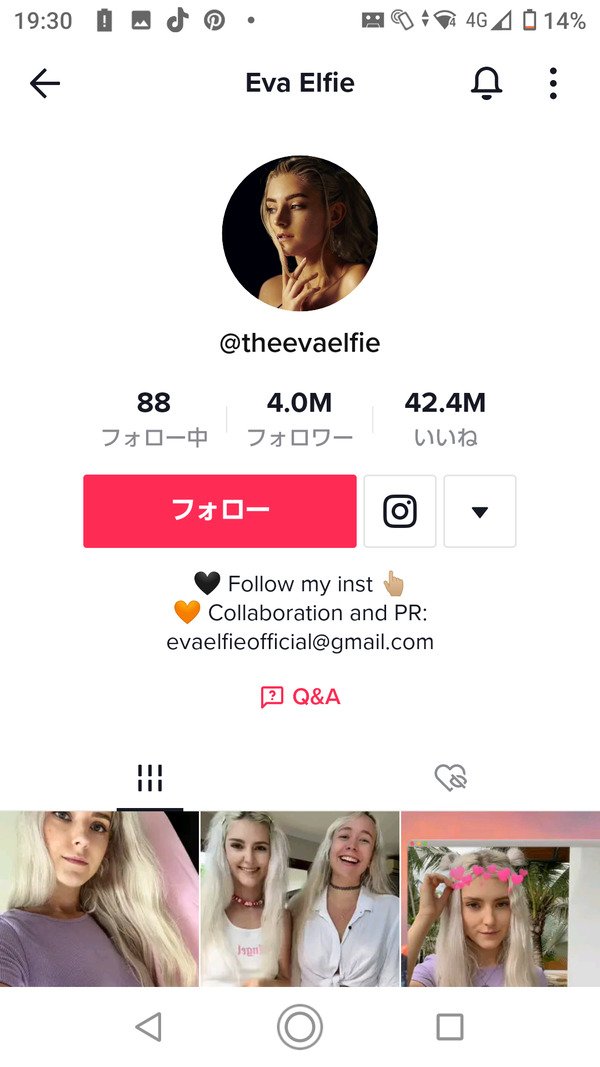This screenshot has width=600, height=1067.
Task: Tap the system home button
Action: pyautogui.click(x=300, y=1027)
